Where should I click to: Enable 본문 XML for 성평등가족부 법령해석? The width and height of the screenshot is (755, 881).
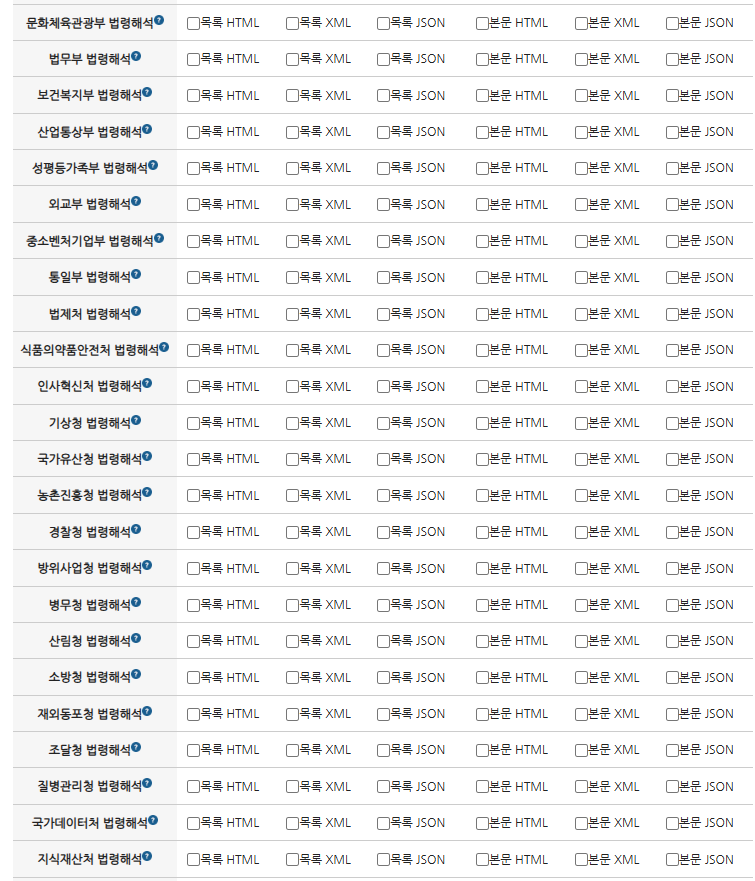pos(581,169)
